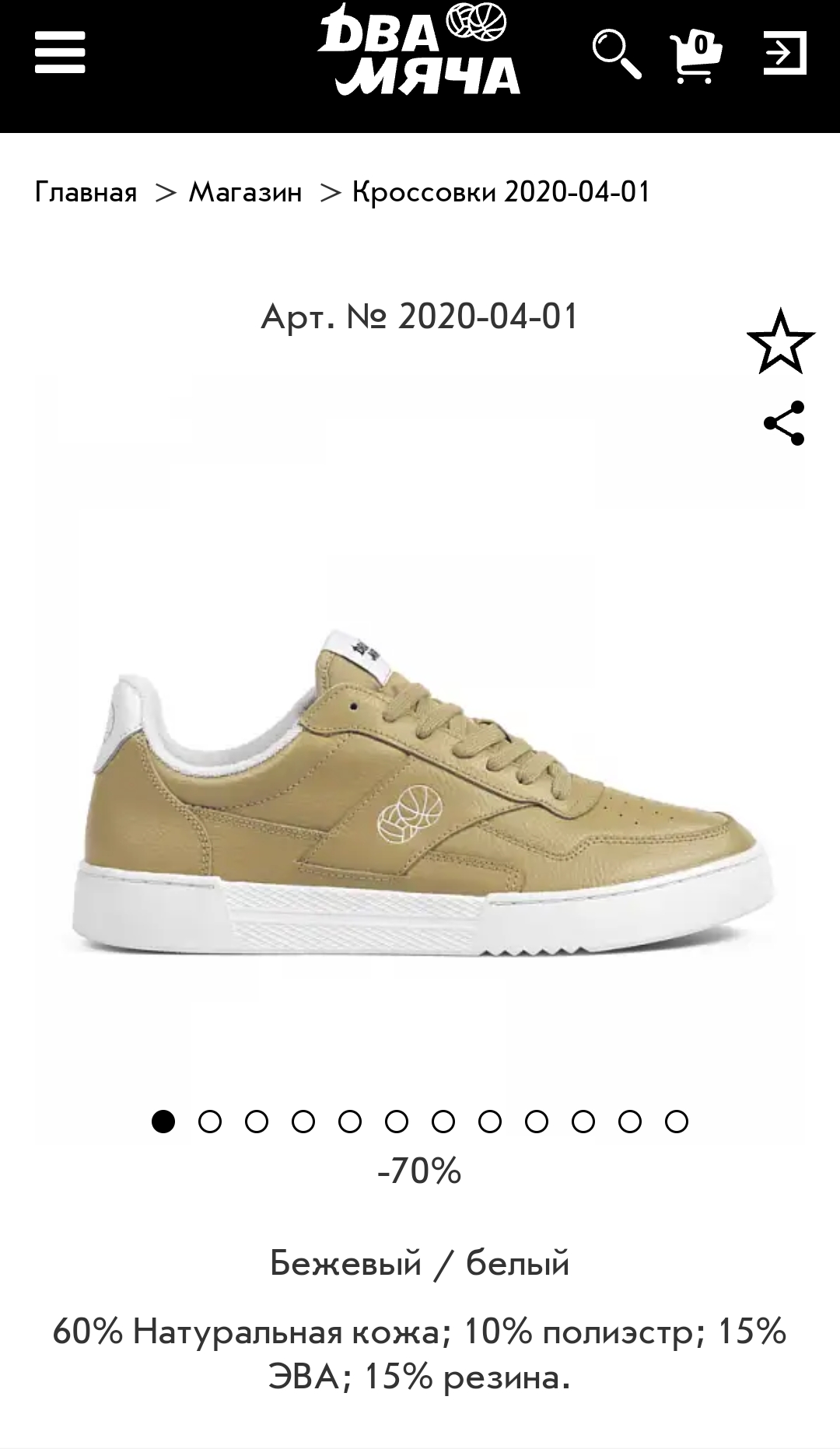Image resolution: width=840 pixels, height=1449 pixels.
Task: Jump to the last image indicator dot
Action: pos(677,1122)
